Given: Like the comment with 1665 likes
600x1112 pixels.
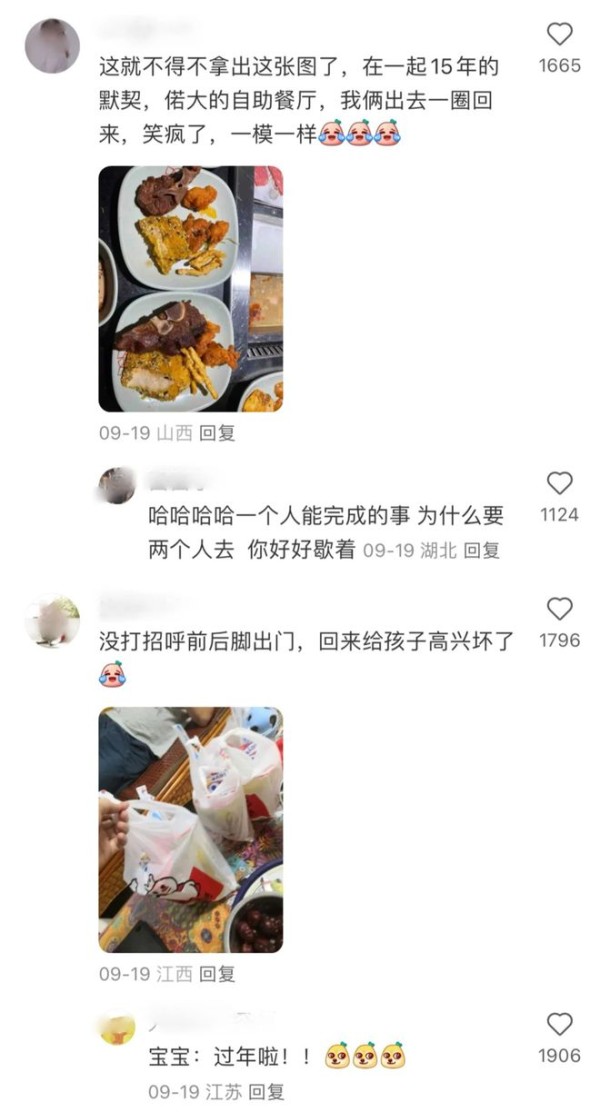Looking at the screenshot, I should [x=559, y=35].
